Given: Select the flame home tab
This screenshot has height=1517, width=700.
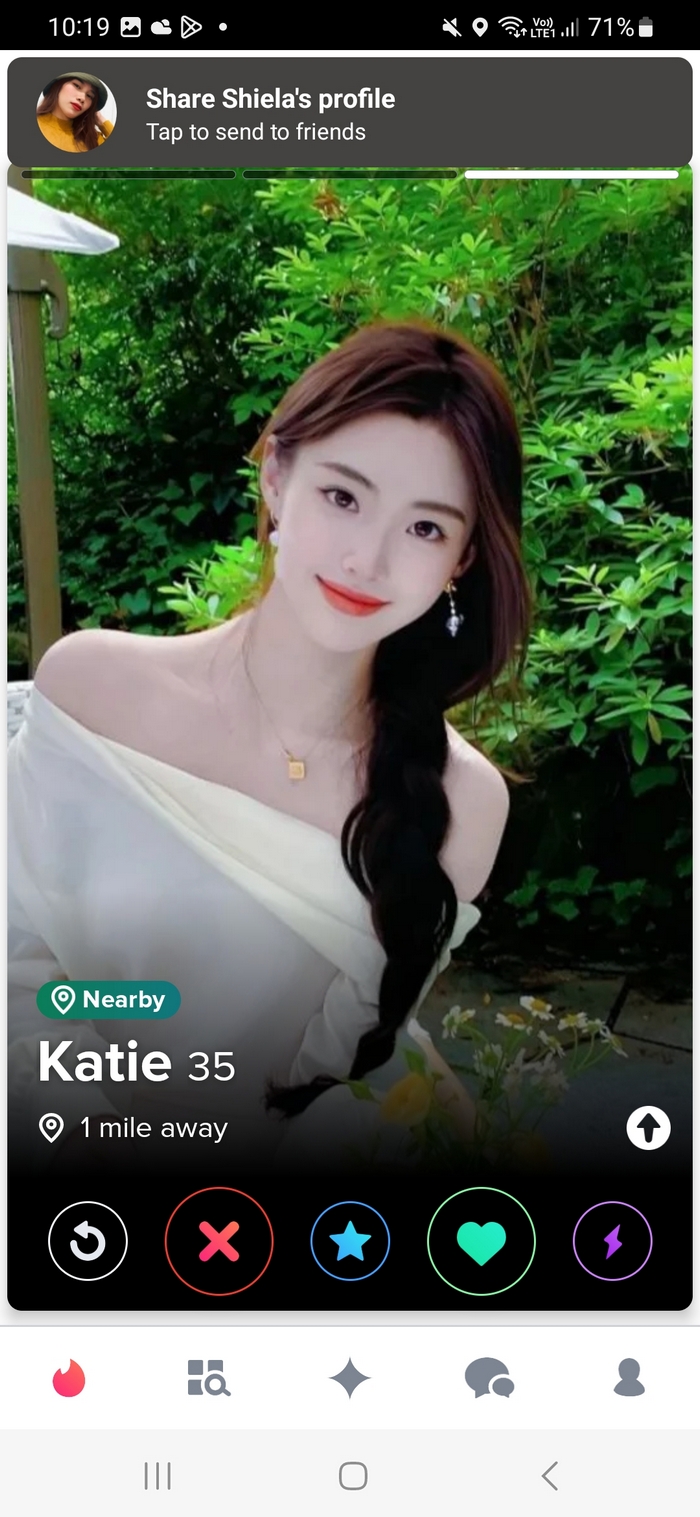Looking at the screenshot, I should click(x=69, y=1379).
